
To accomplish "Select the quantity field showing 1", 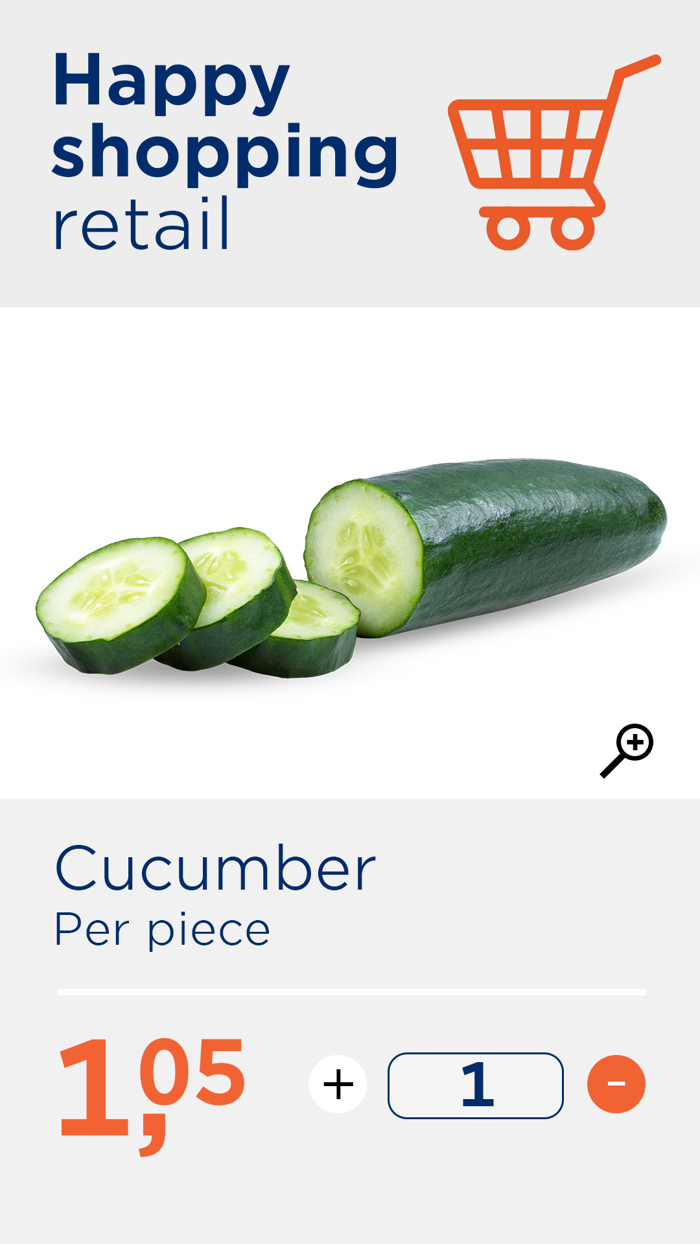I will 476,1085.
